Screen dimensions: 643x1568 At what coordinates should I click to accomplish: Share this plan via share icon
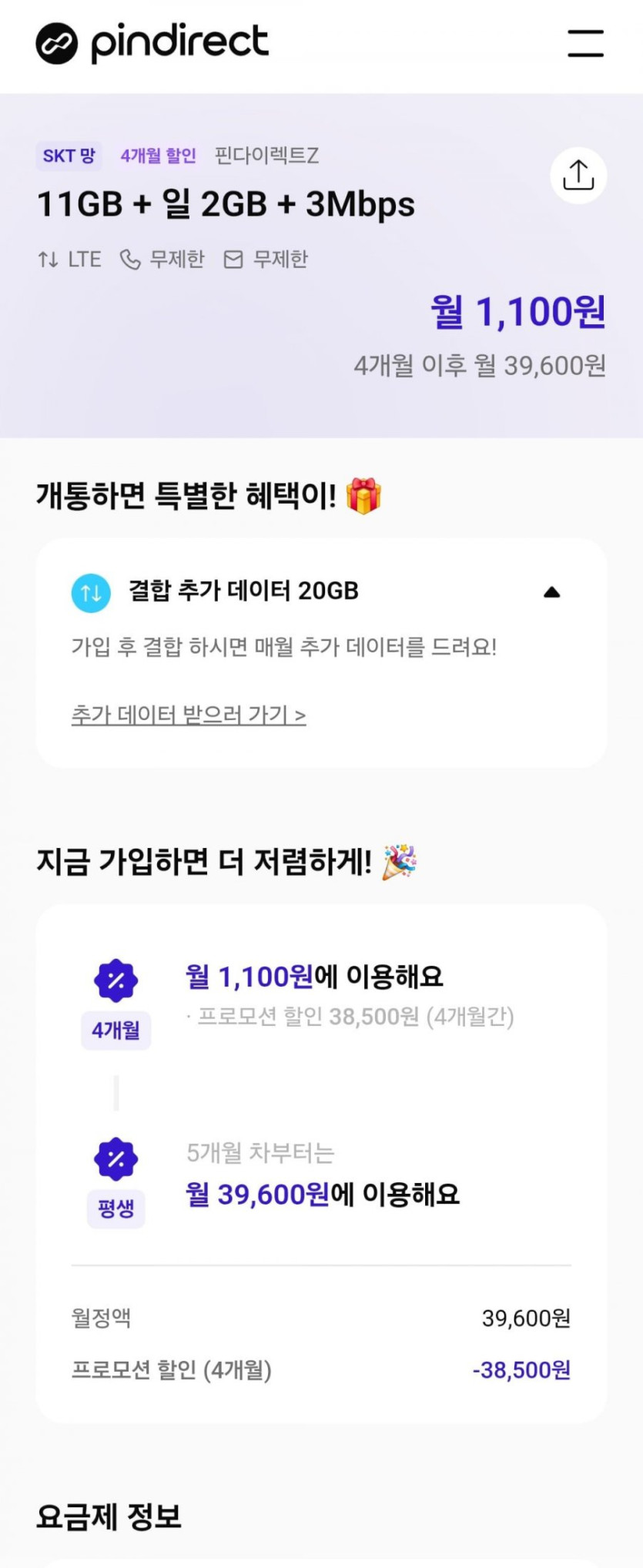click(578, 176)
